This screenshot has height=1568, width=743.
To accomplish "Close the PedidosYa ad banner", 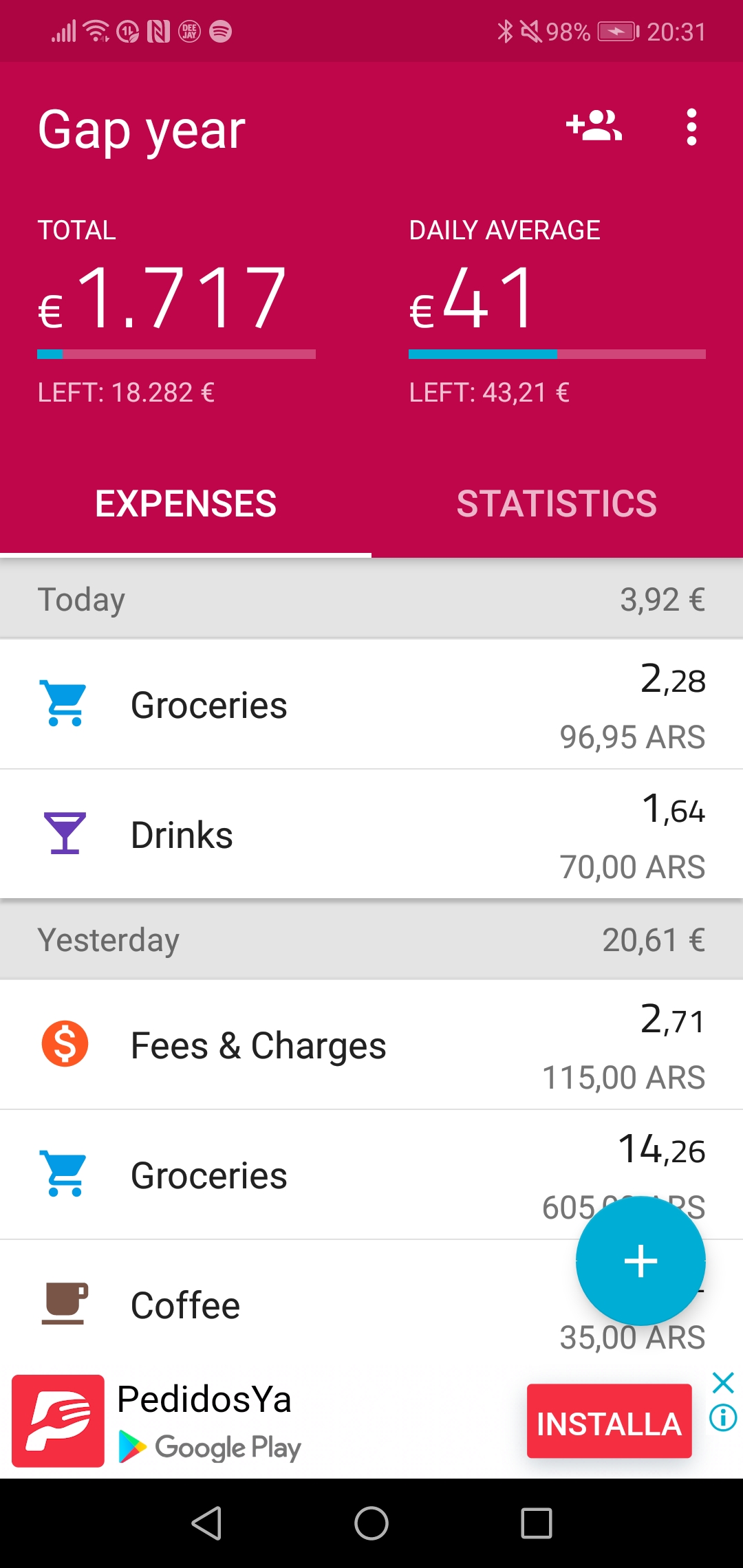I will 723,1382.
